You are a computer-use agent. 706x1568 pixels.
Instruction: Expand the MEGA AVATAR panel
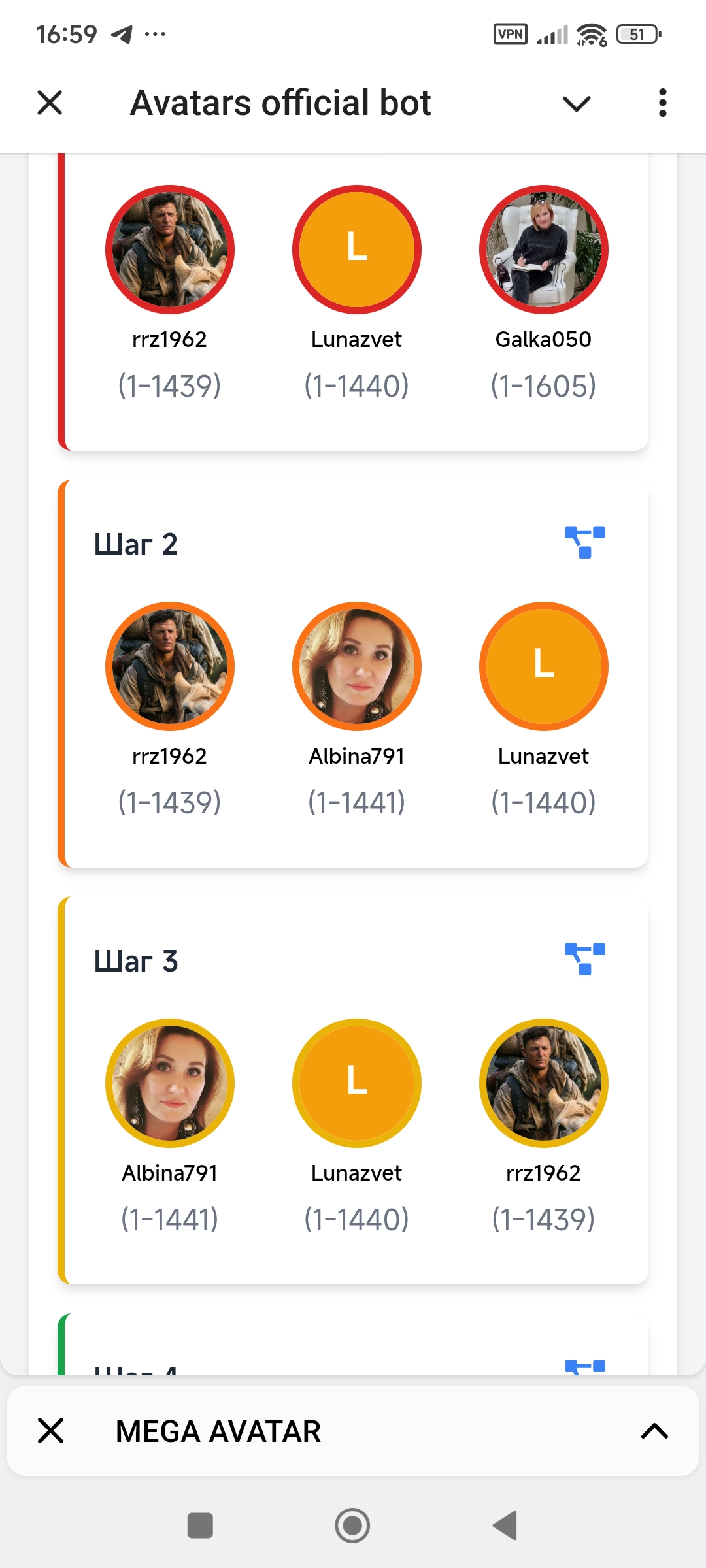click(x=654, y=1431)
